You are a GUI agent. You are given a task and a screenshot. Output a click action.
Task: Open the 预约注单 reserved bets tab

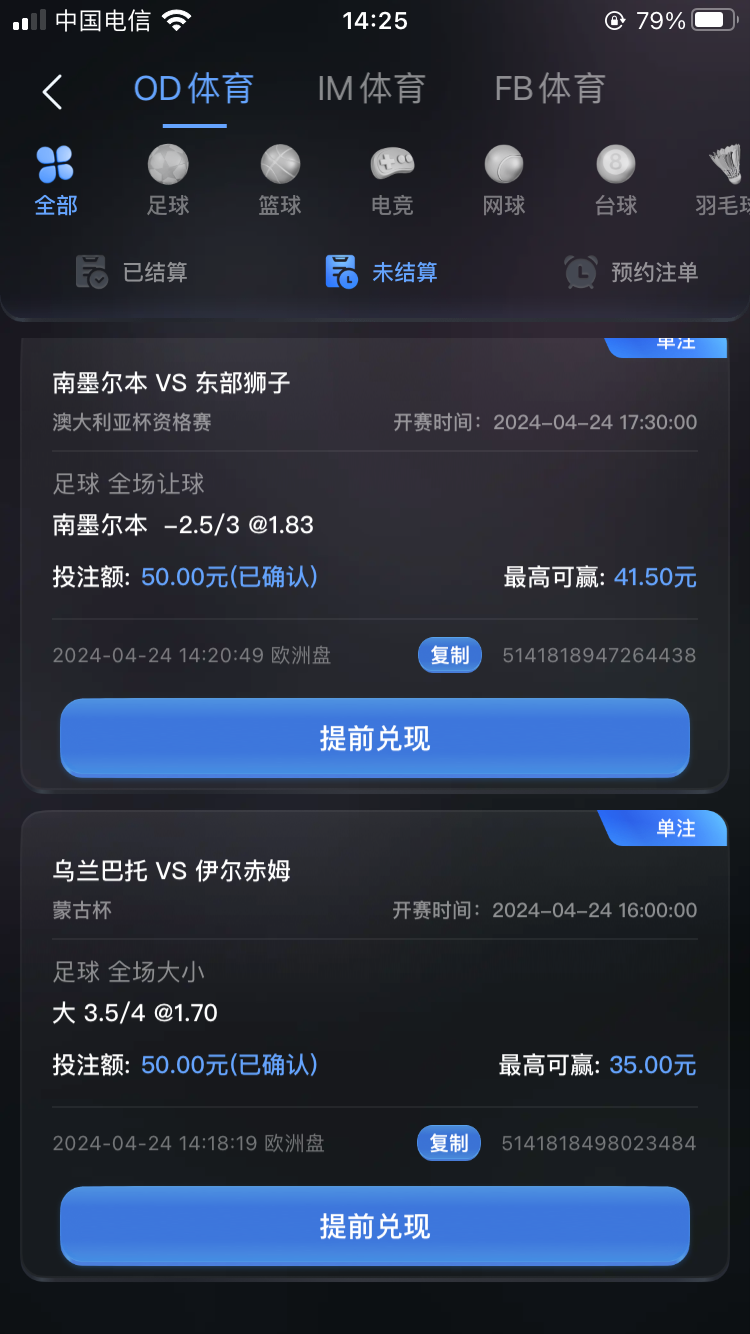(x=631, y=272)
